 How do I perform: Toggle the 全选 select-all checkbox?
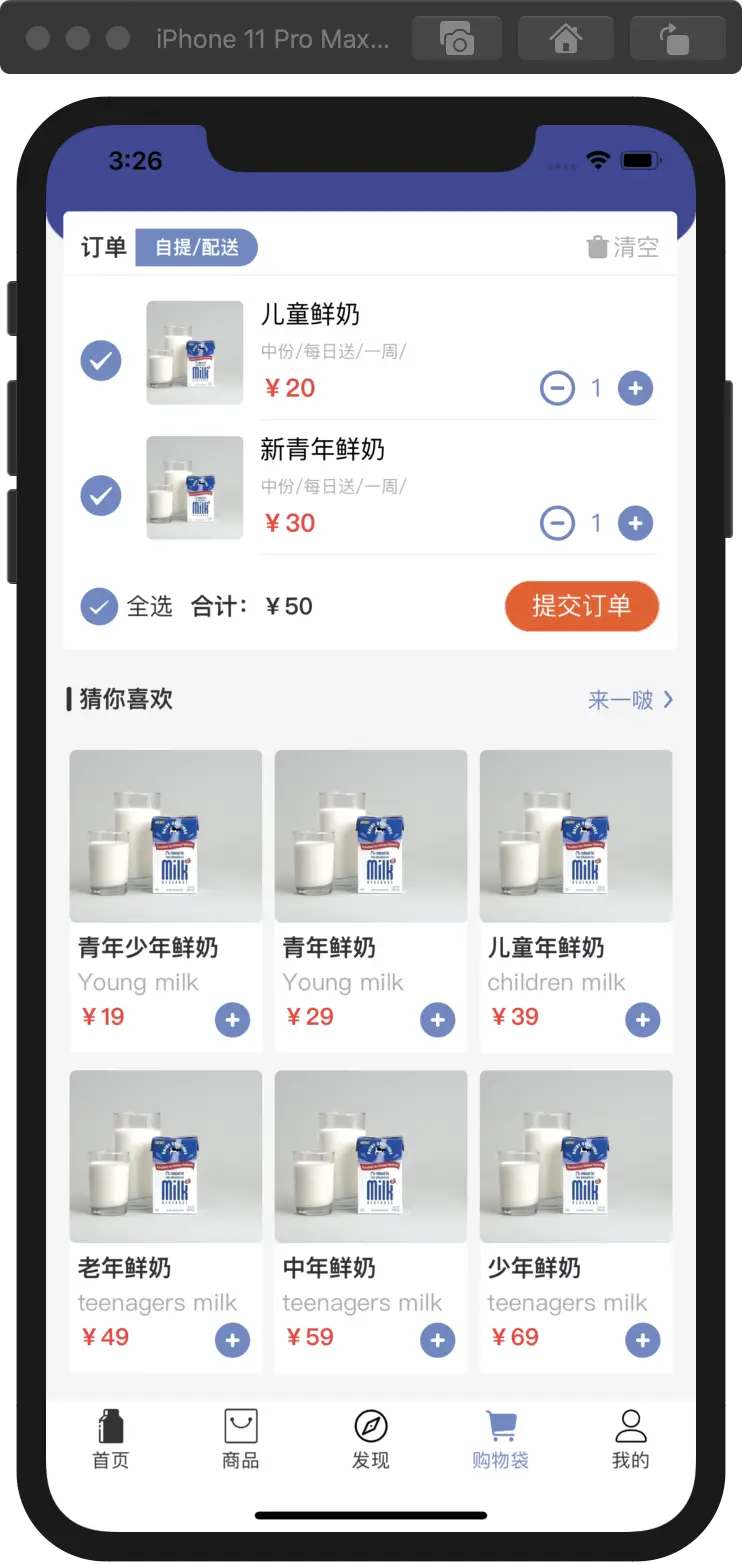click(99, 606)
